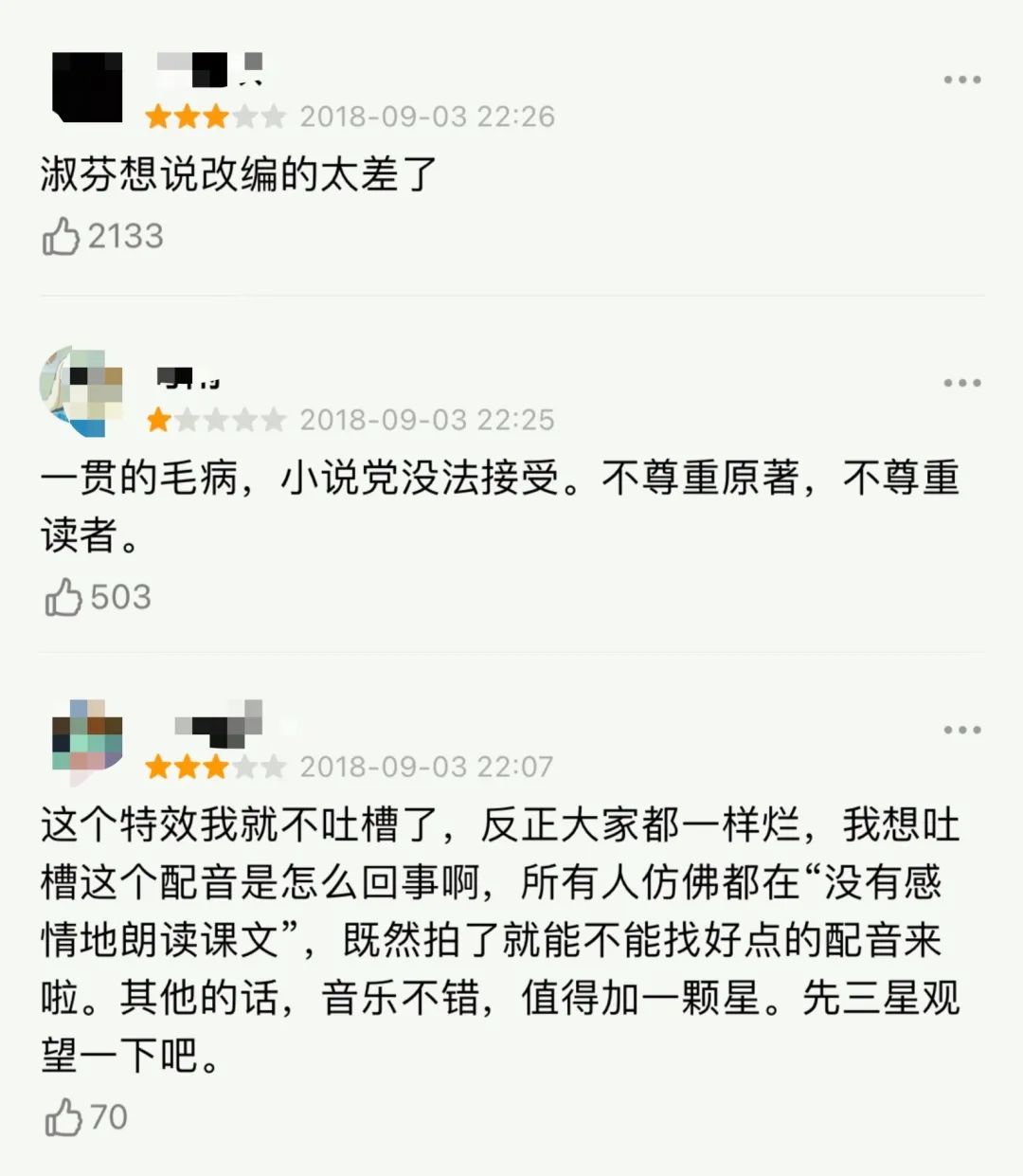1023x1176 pixels.
Task: Open overflow menu on the 22:07 review
Action: (961, 730)
